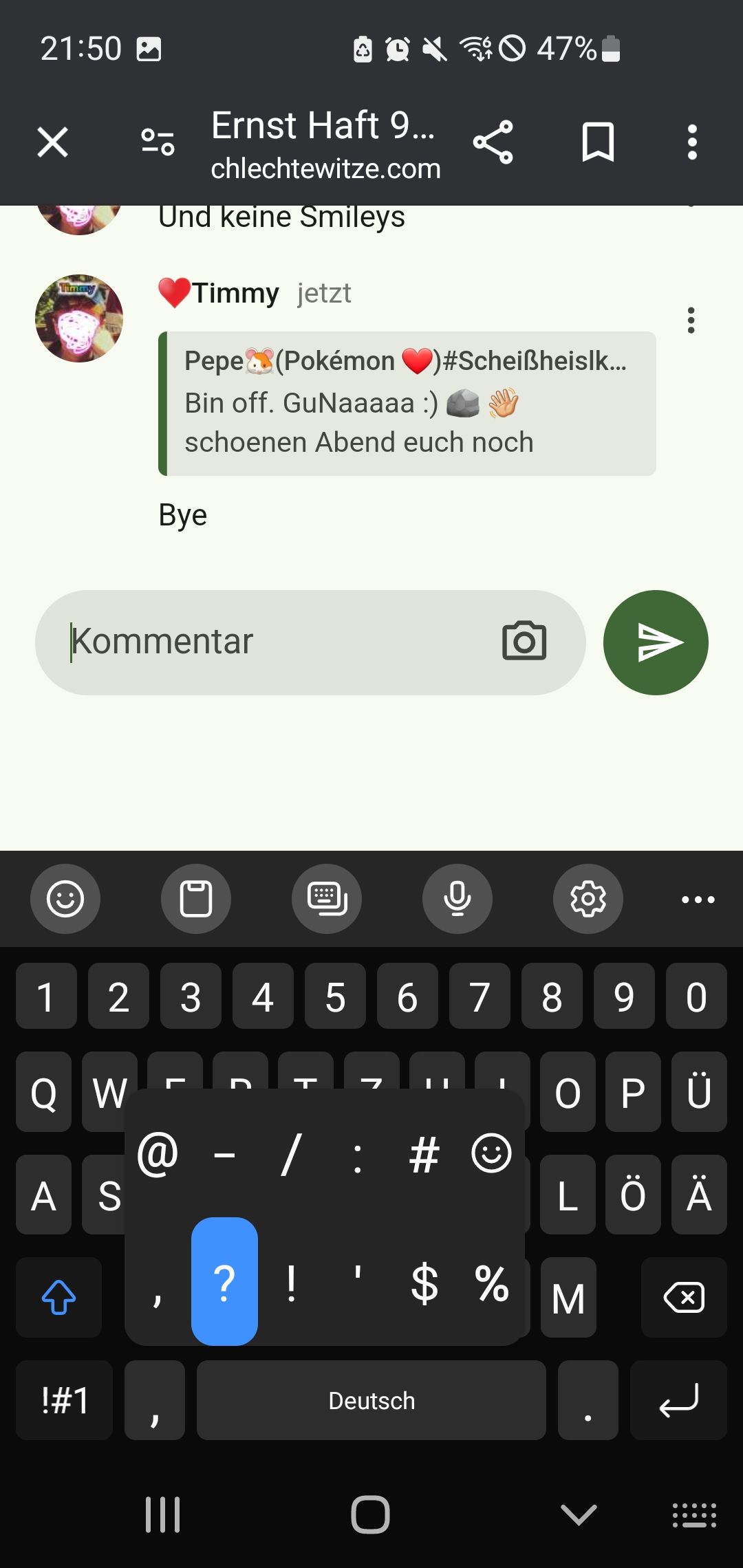Close the browser custom tab
This screenshot has width=743, height=1568.
(53, 142)
